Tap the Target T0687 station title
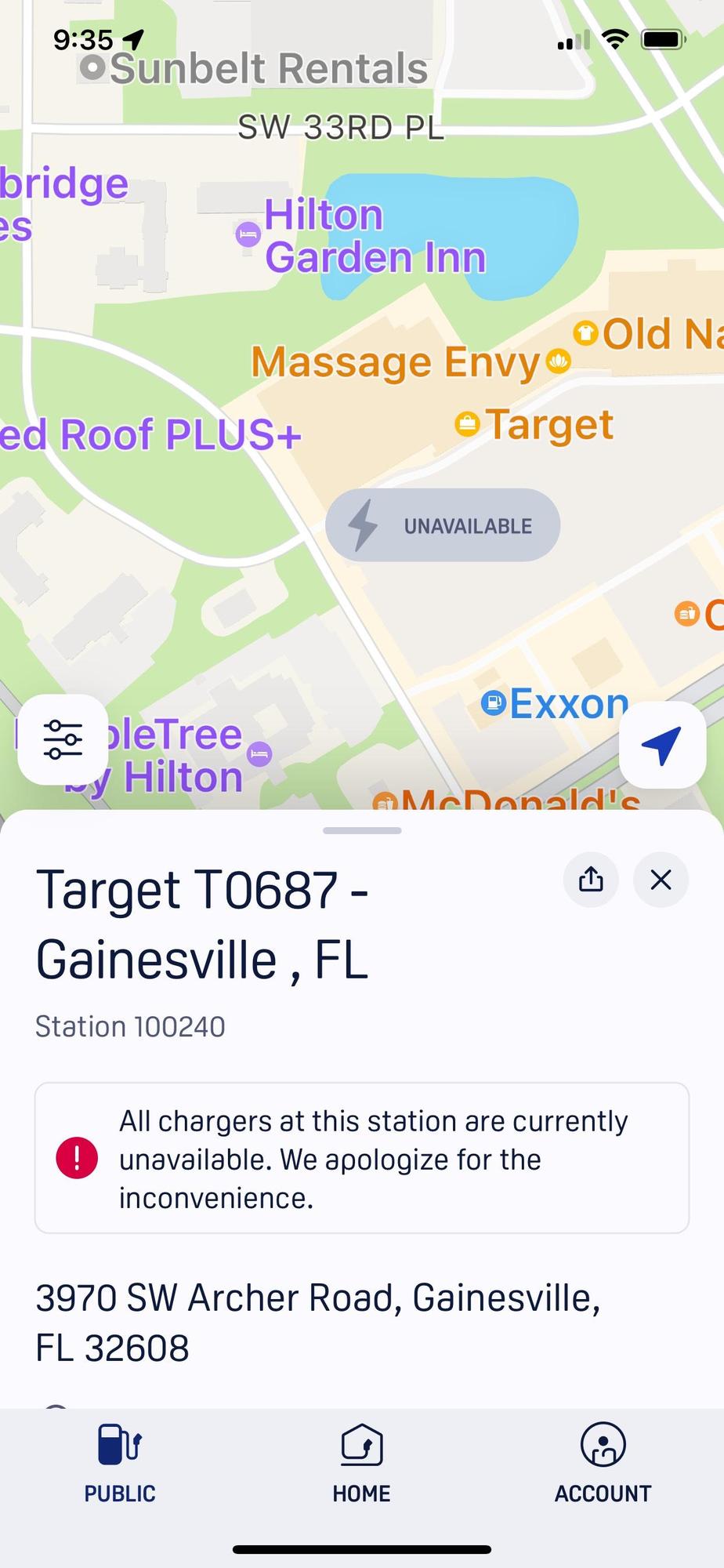Image resolution: width=724 pixels, height=1568 pixels. click(204, 924)
